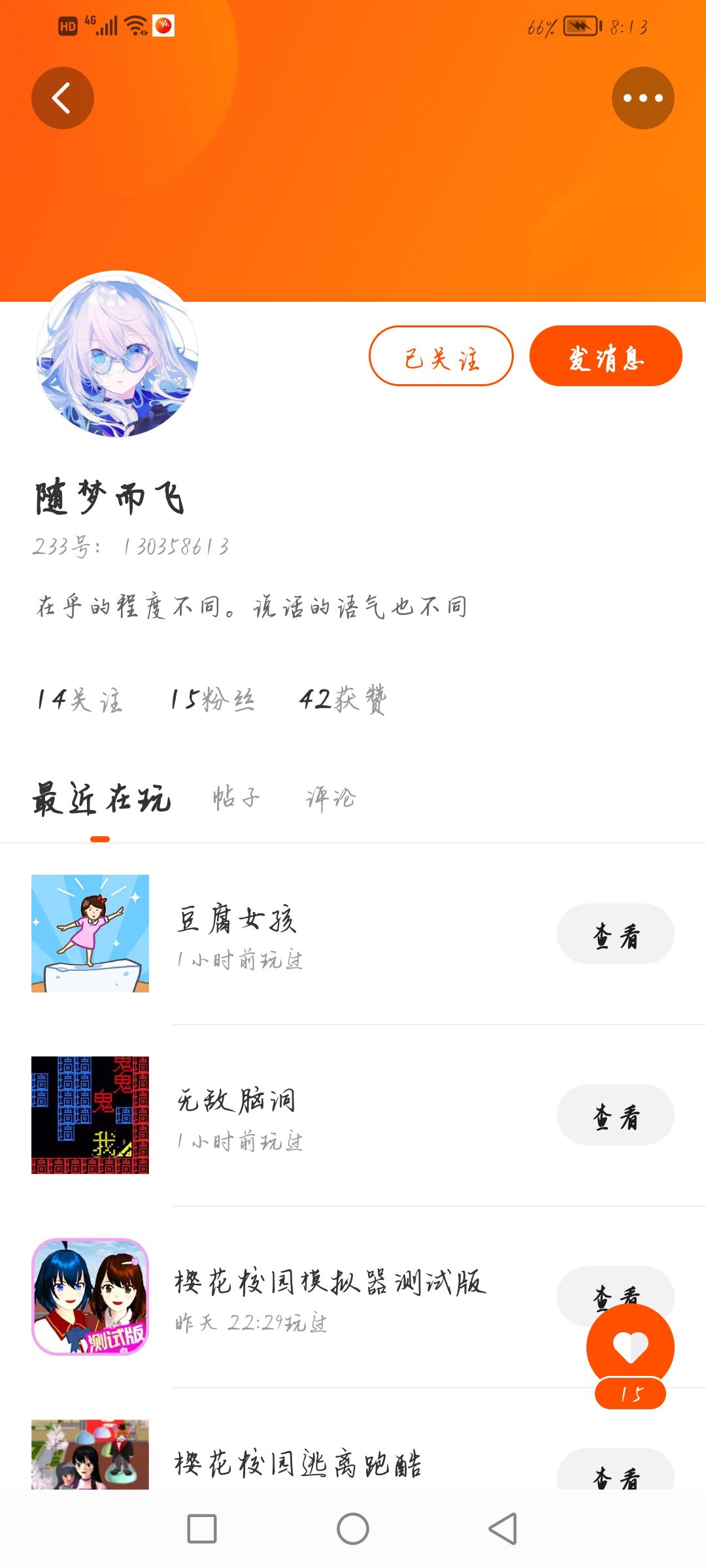The image size is (706, 1568).
Task: Switch to the 帖子 tab
Action: tap(236, 798)
